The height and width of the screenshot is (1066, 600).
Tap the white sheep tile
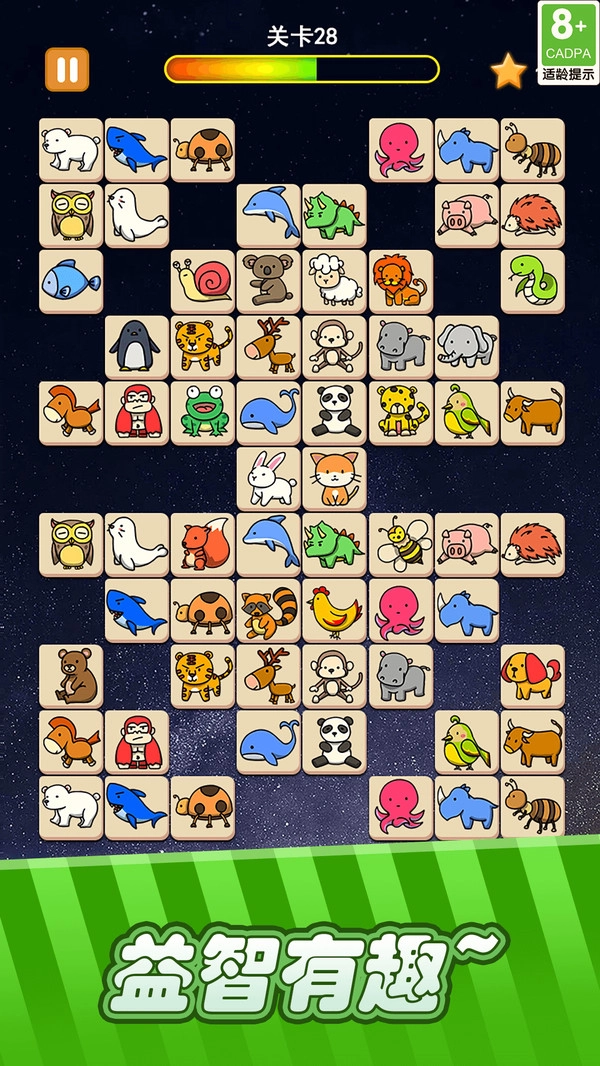(335, 281)
